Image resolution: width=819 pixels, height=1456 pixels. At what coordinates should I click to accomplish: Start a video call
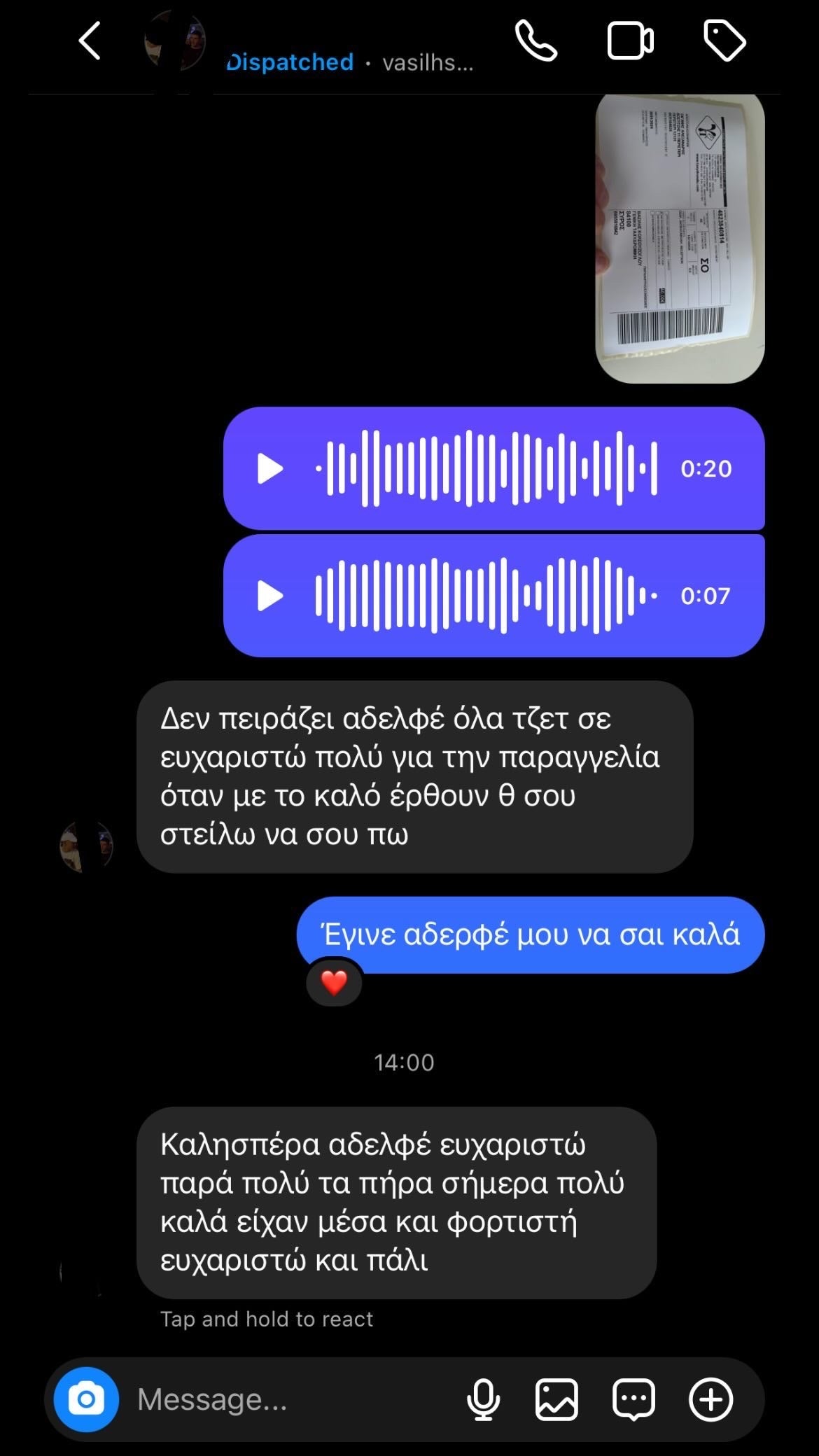click(629, 41)
